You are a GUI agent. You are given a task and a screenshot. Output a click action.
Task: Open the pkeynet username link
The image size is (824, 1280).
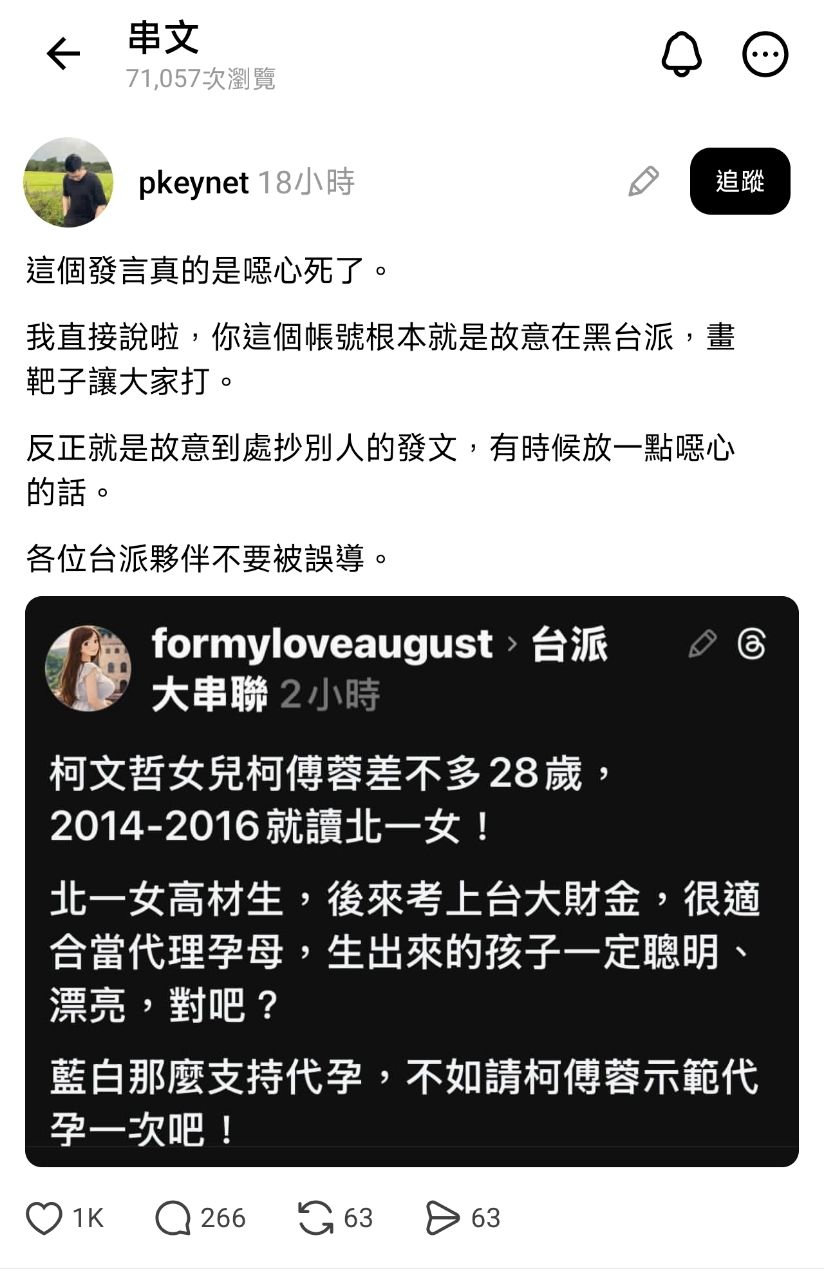point(193,183)
